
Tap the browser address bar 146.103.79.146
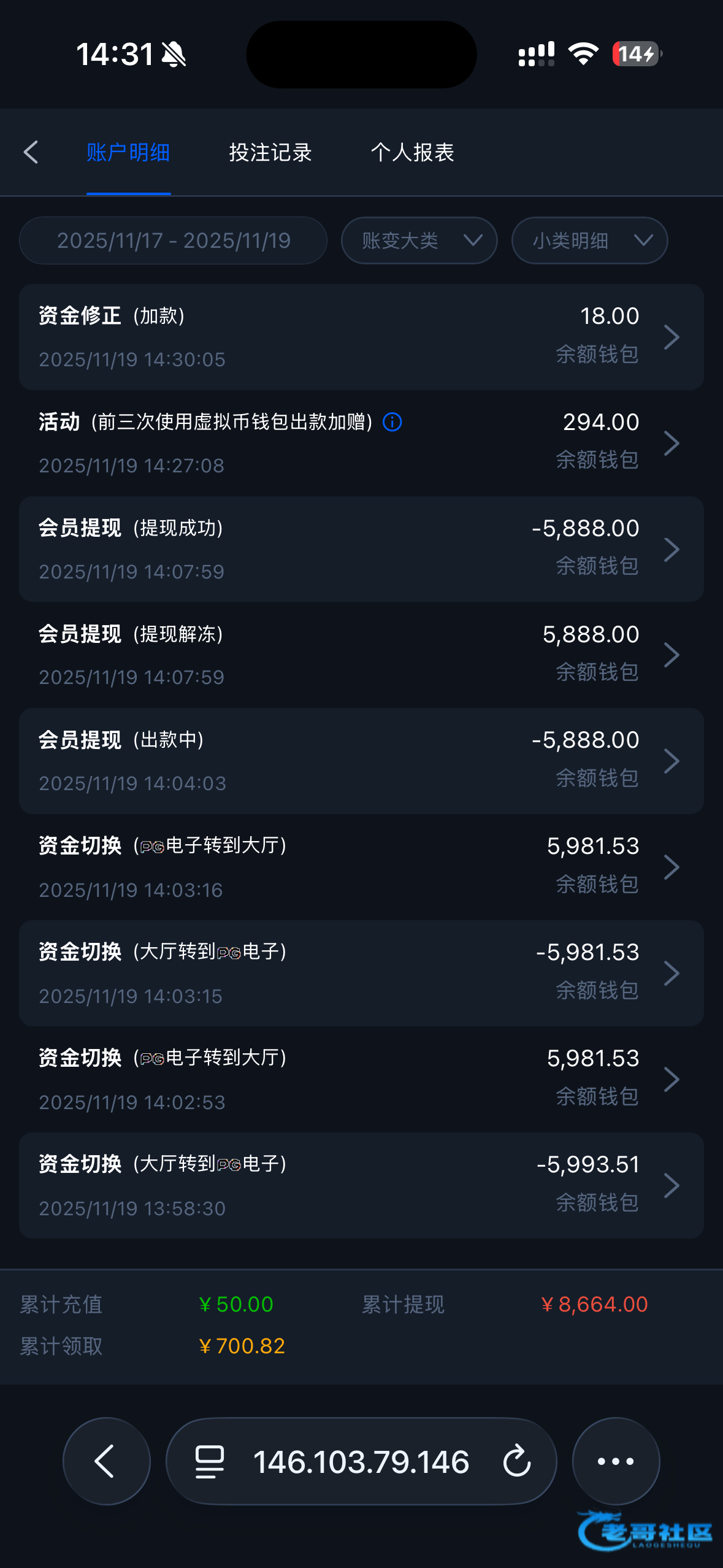[361, 1461]
